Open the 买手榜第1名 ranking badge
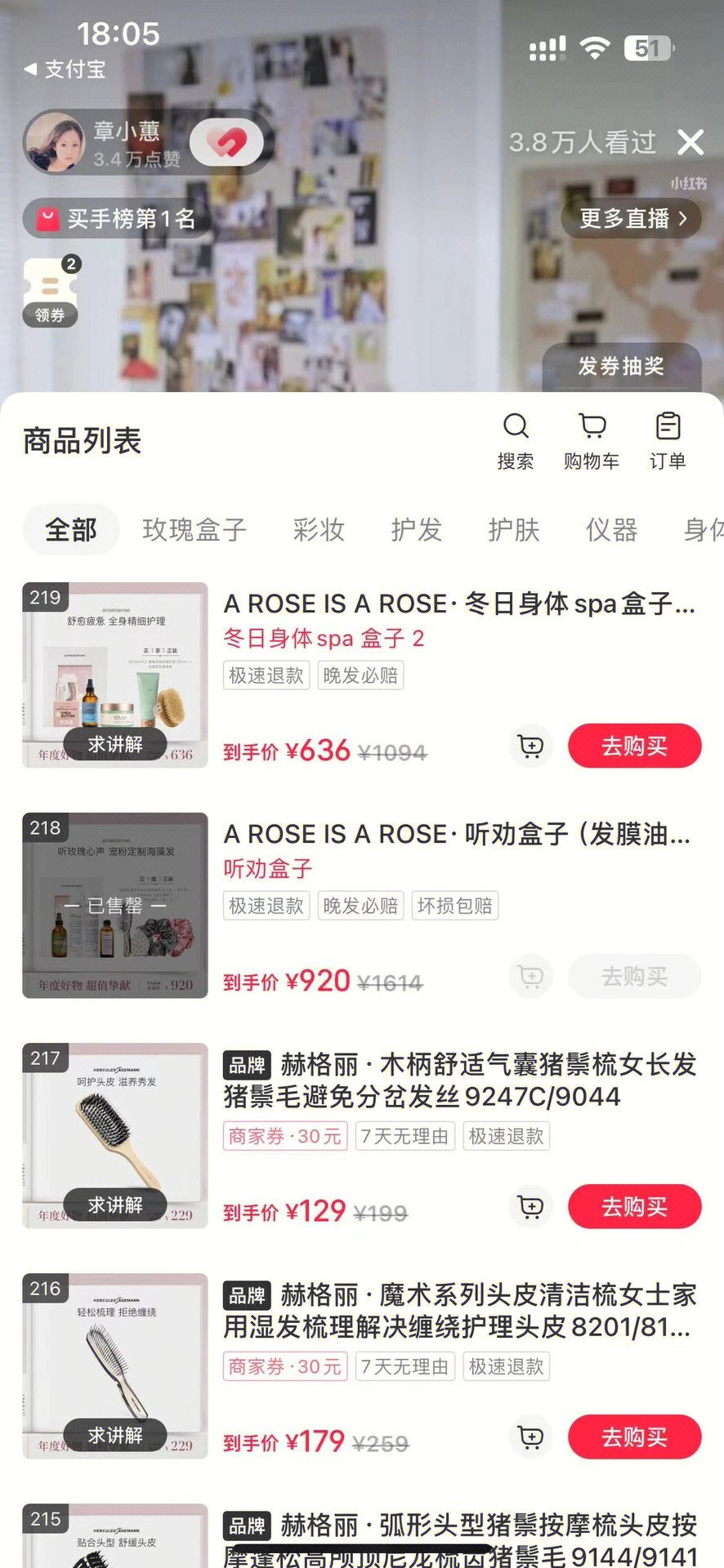Viewport: 724px width, 1568px height. 118,218
